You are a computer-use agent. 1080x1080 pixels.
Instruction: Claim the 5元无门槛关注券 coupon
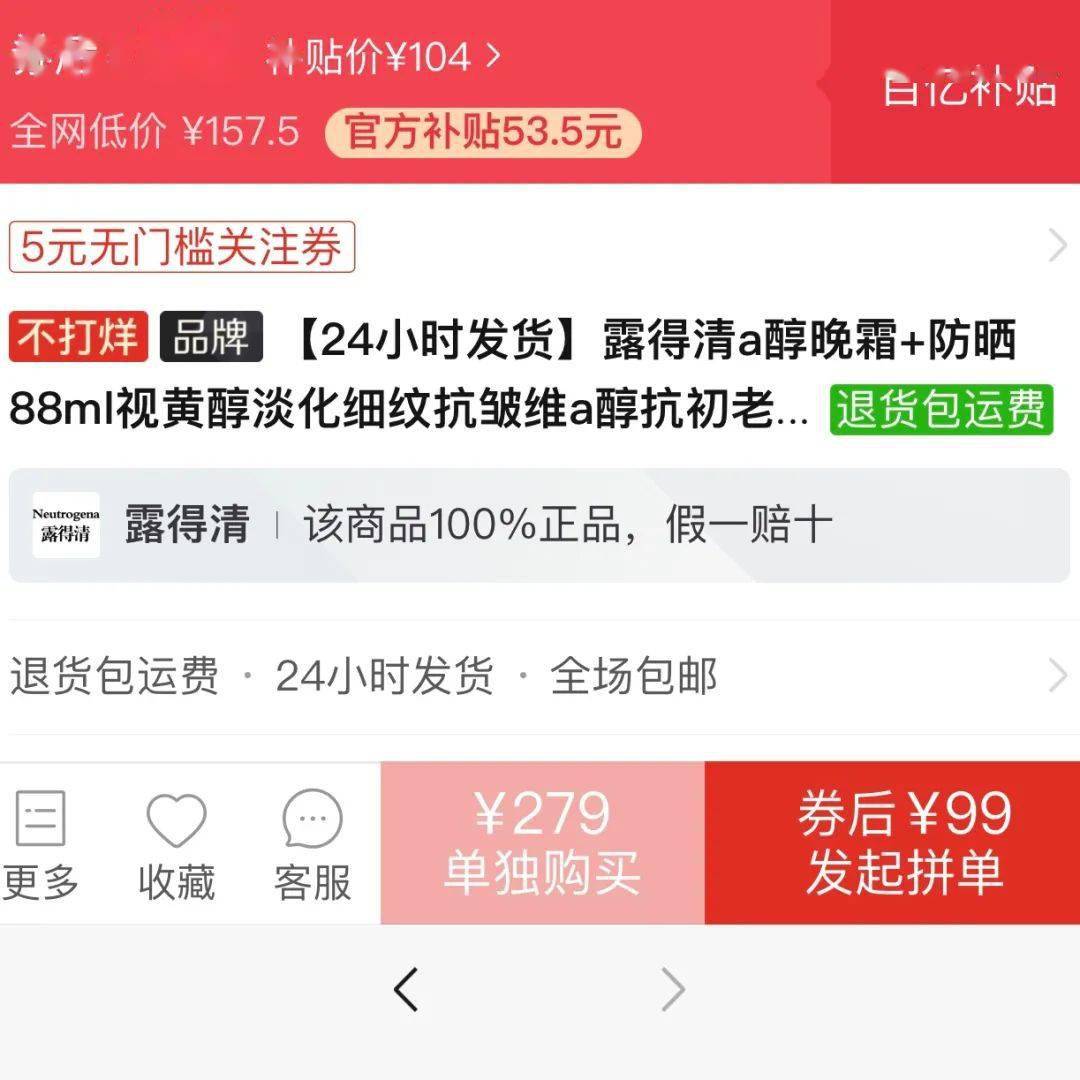click(182, 247)
